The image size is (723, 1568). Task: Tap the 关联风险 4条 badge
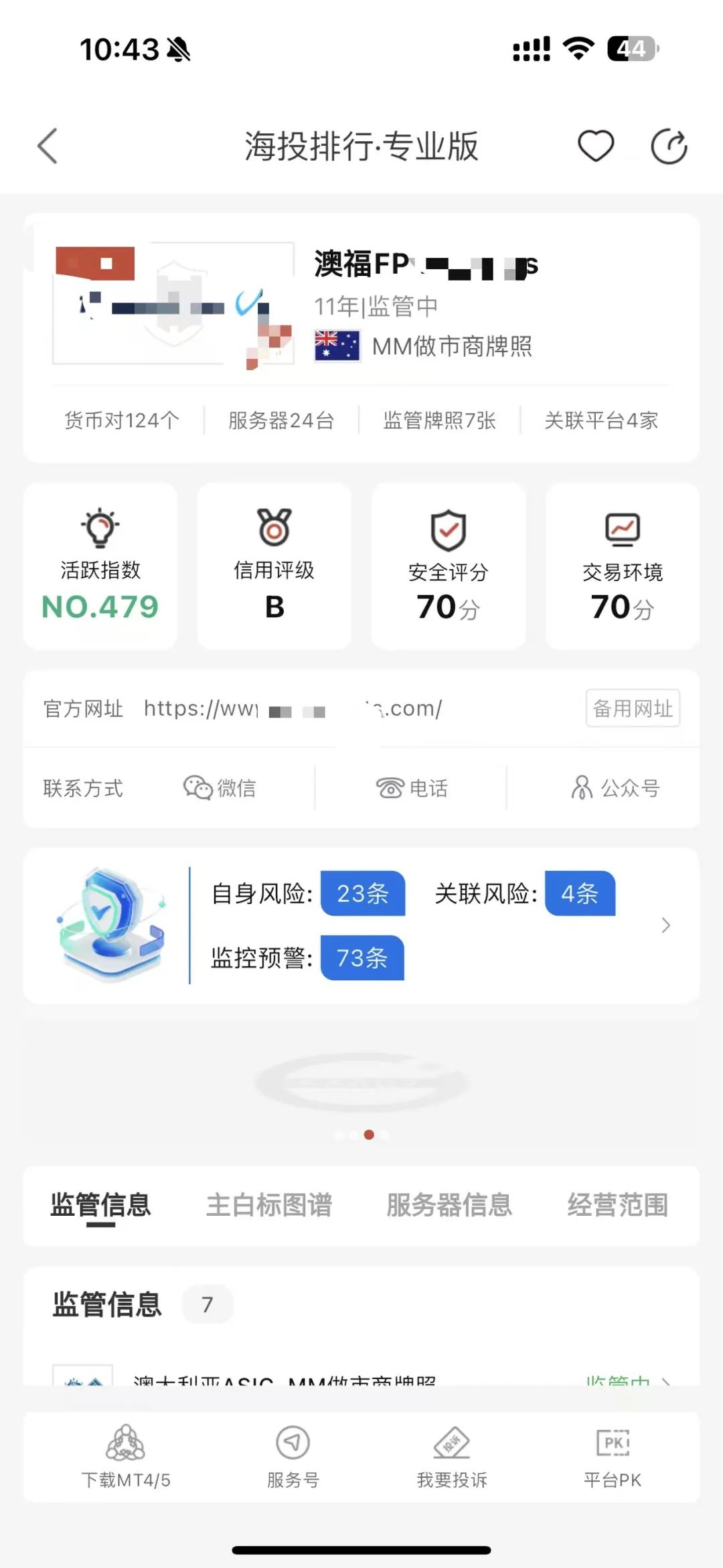click(x=580, y=894)
